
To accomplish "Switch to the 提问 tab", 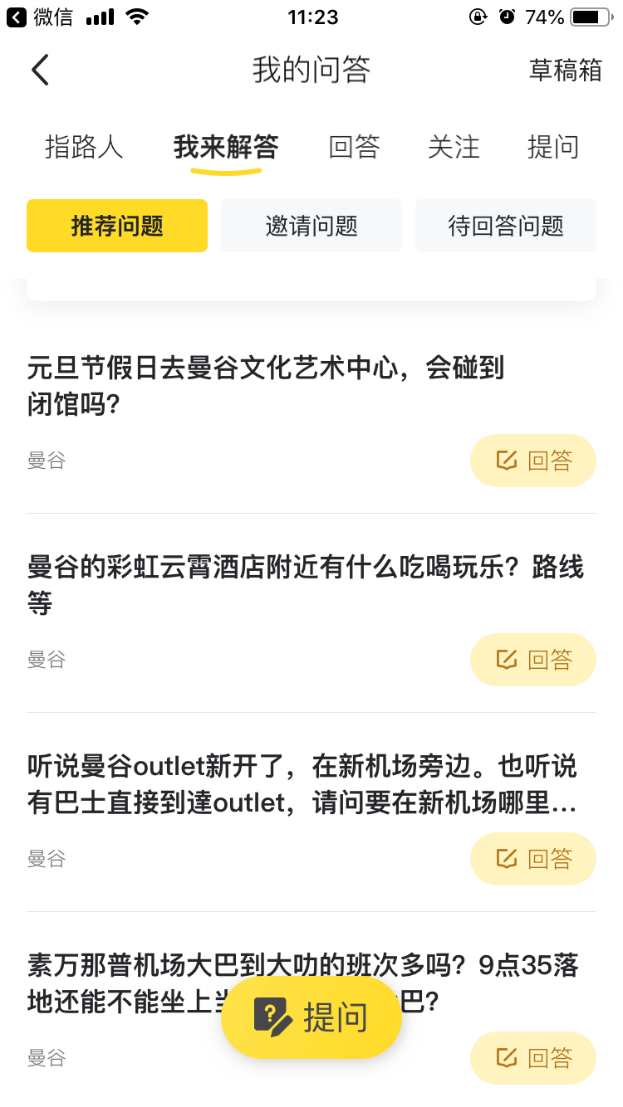I will pos(553,147).
